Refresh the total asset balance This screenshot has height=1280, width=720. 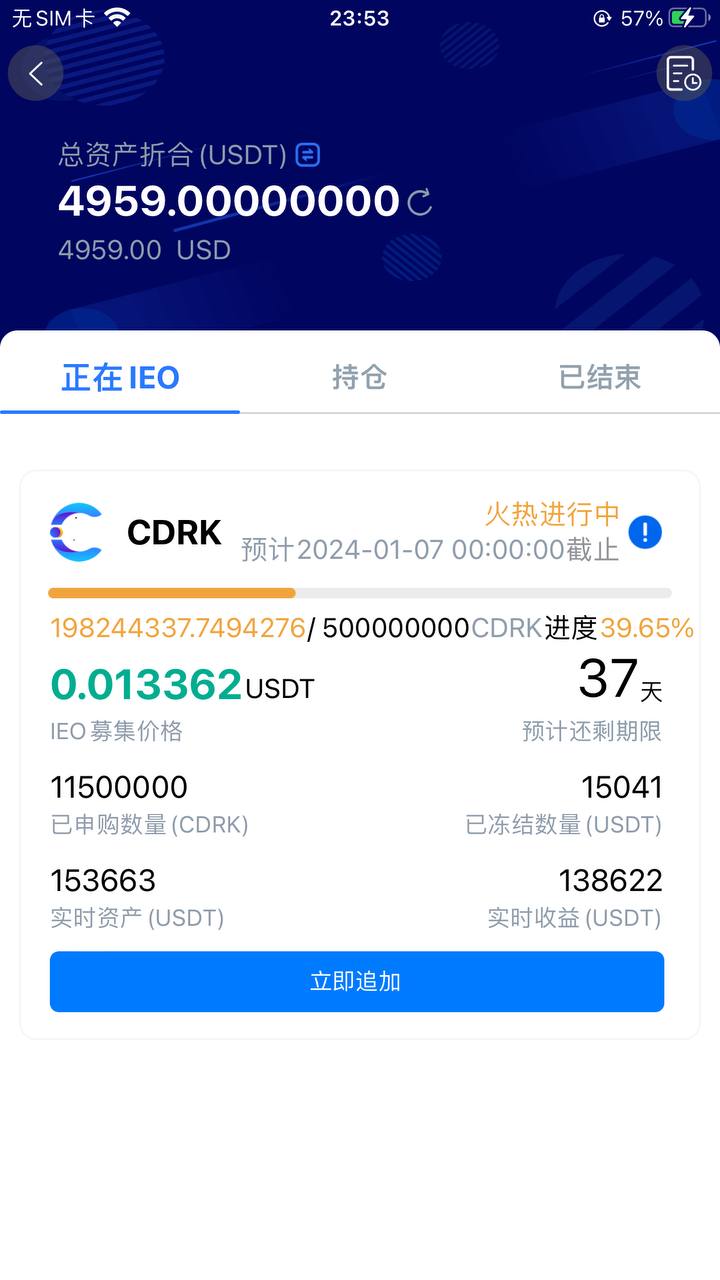(420, 203)
